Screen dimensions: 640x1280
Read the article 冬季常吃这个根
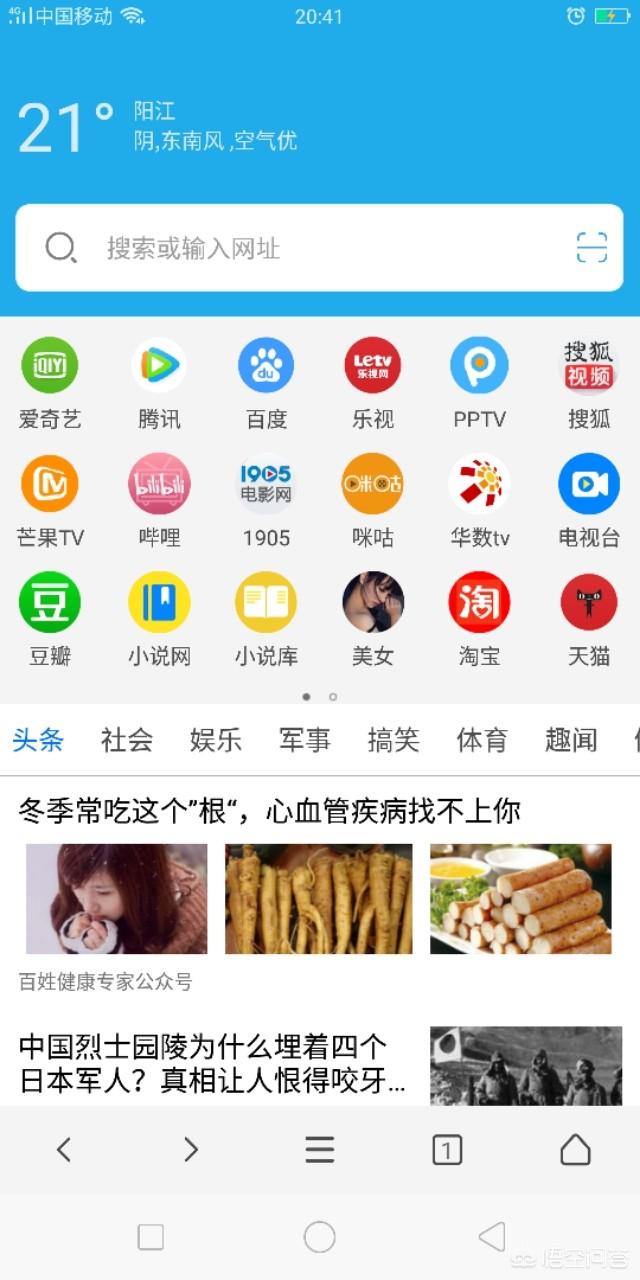pos(270,811)
